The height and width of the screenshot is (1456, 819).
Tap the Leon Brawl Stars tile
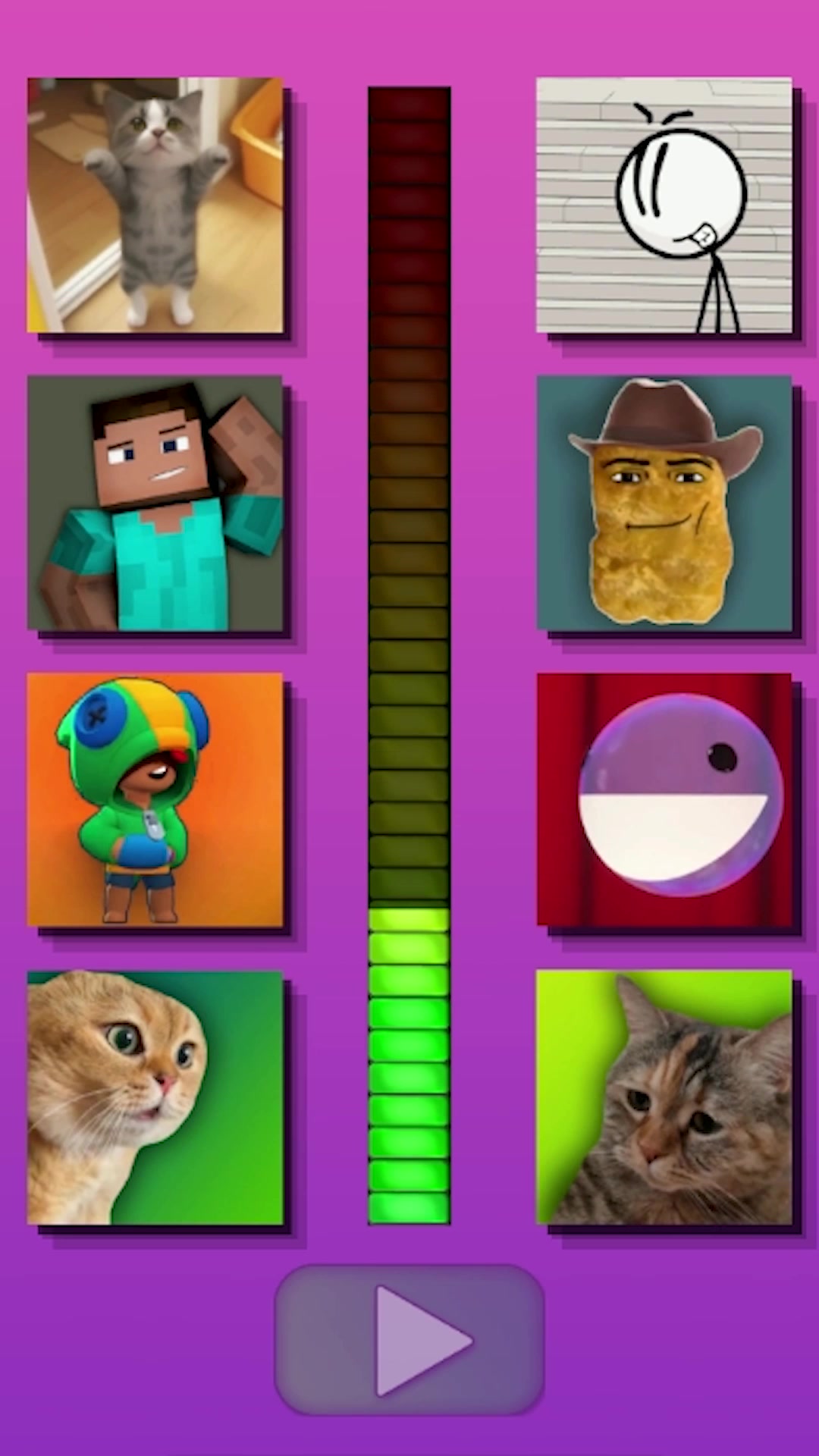(x=155, y=800)
